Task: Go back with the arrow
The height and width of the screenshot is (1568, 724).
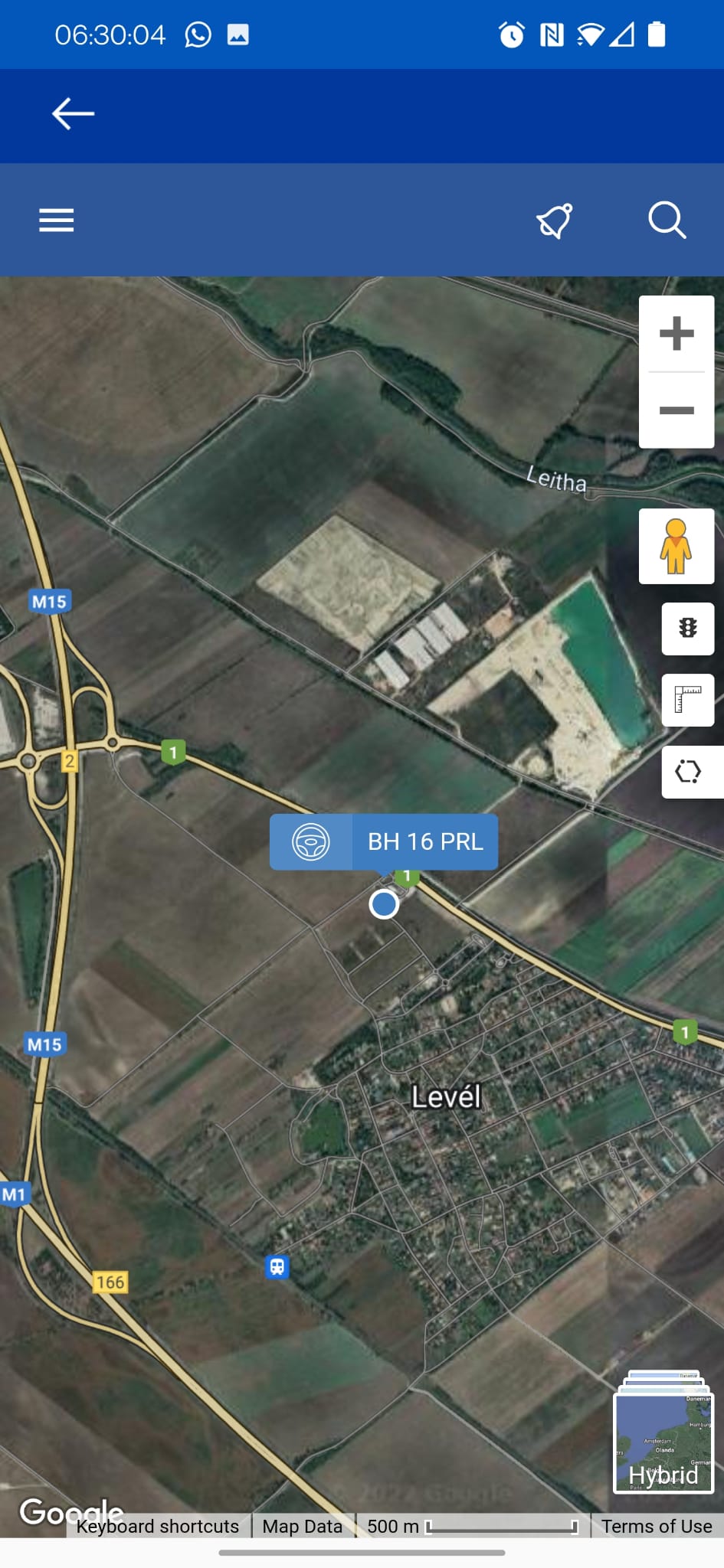Action: pyautogui.click(x=73, y=114)
